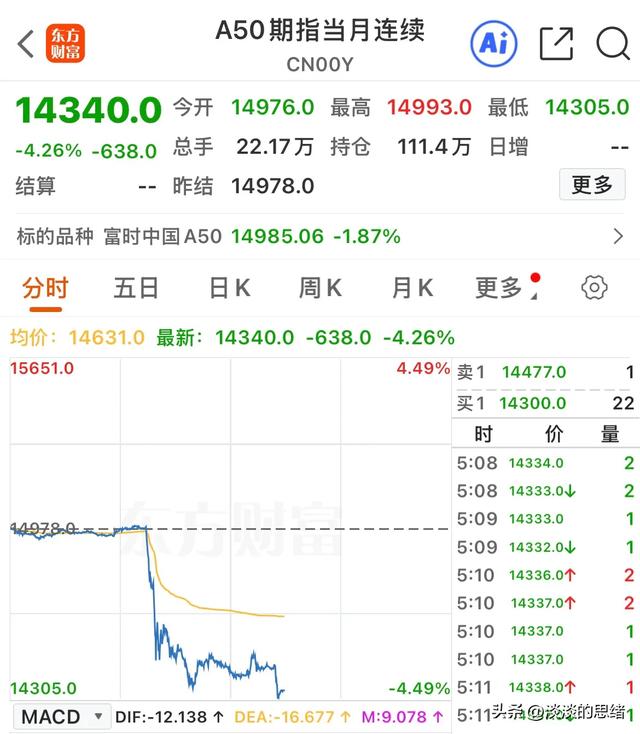Switch to the 日K chart tab
Viewport: 640px width, 734px height.
tap(228, 289)
